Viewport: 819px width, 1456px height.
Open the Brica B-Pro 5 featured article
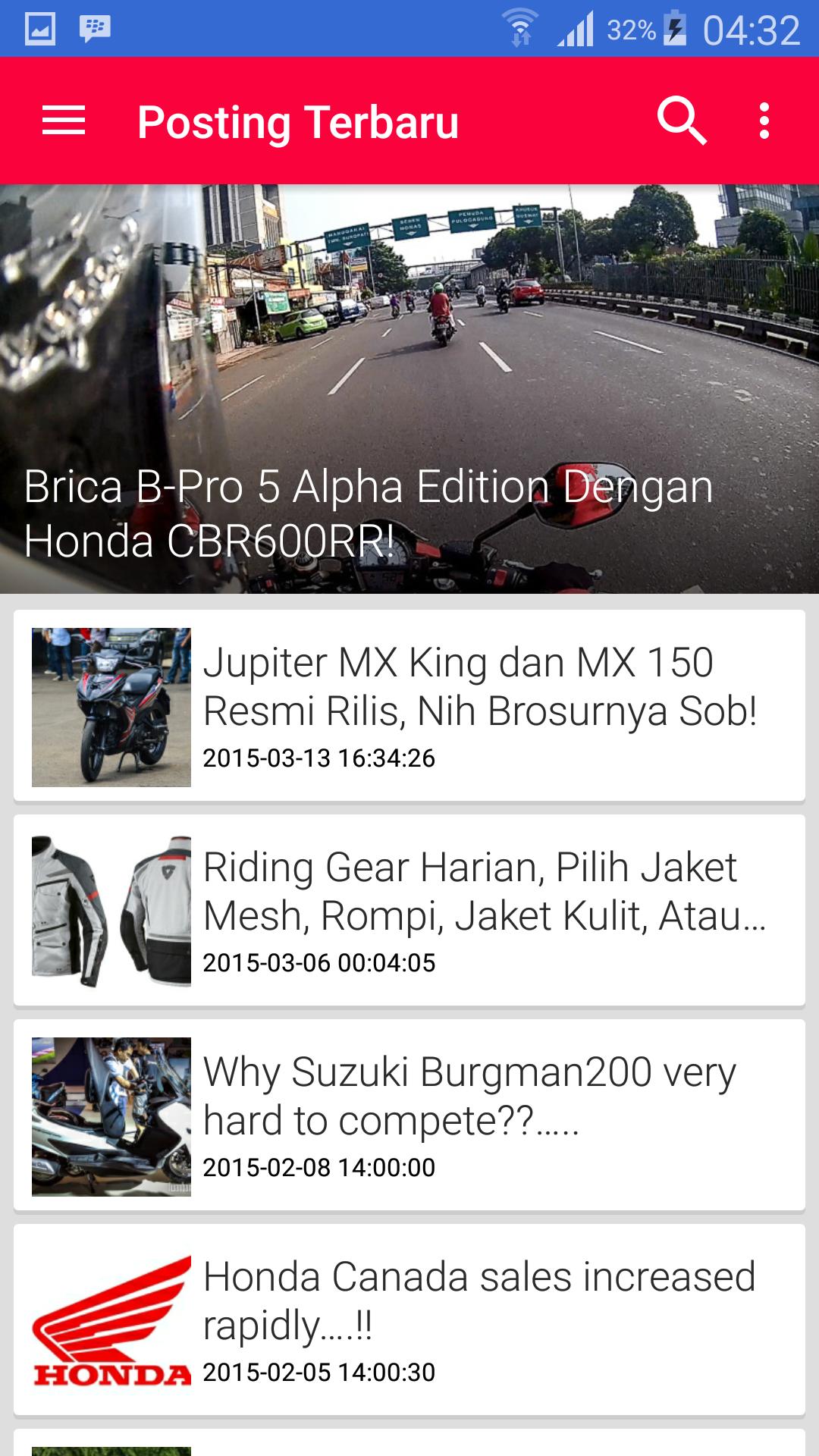click(x=409, y=387)
